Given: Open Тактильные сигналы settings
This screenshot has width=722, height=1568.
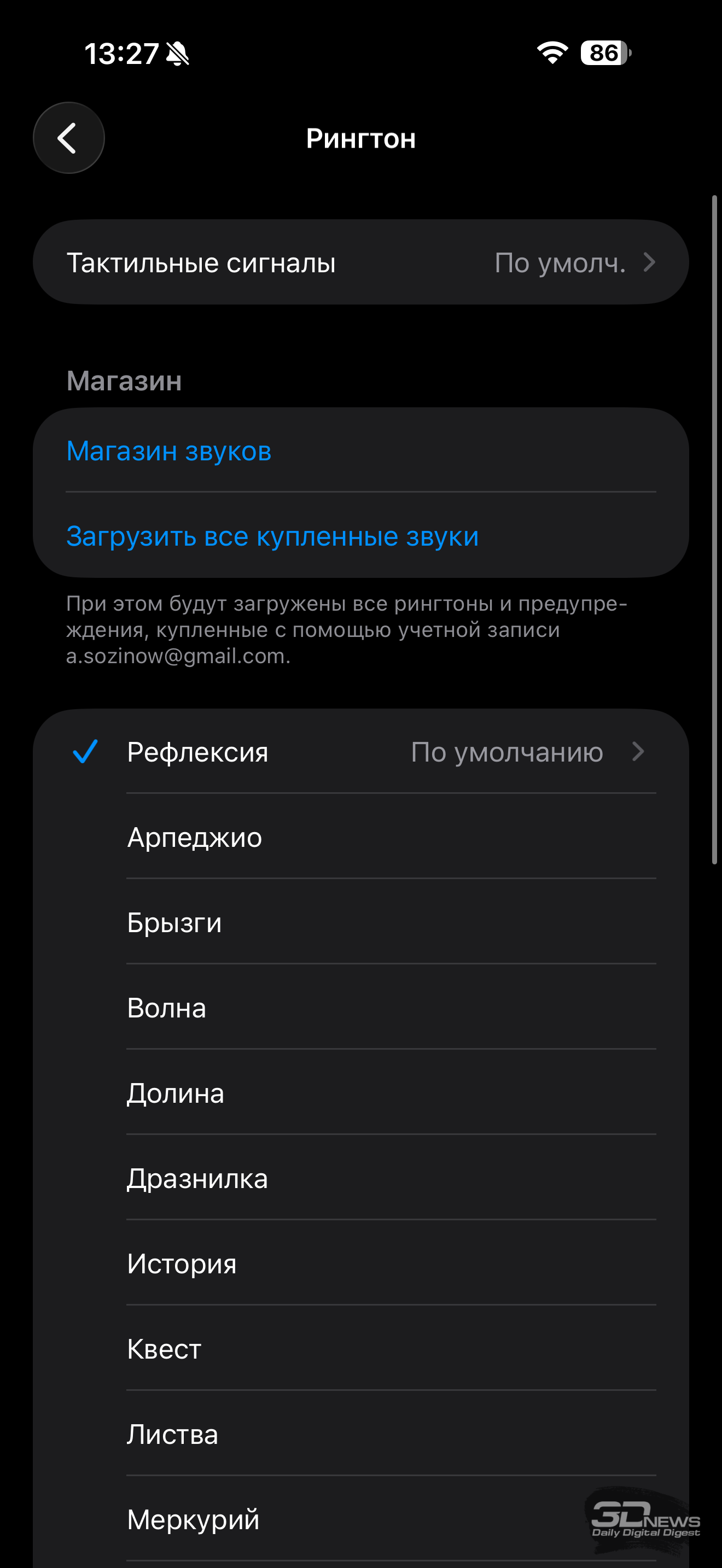Looking at the screenshot, I should [360, 262].
